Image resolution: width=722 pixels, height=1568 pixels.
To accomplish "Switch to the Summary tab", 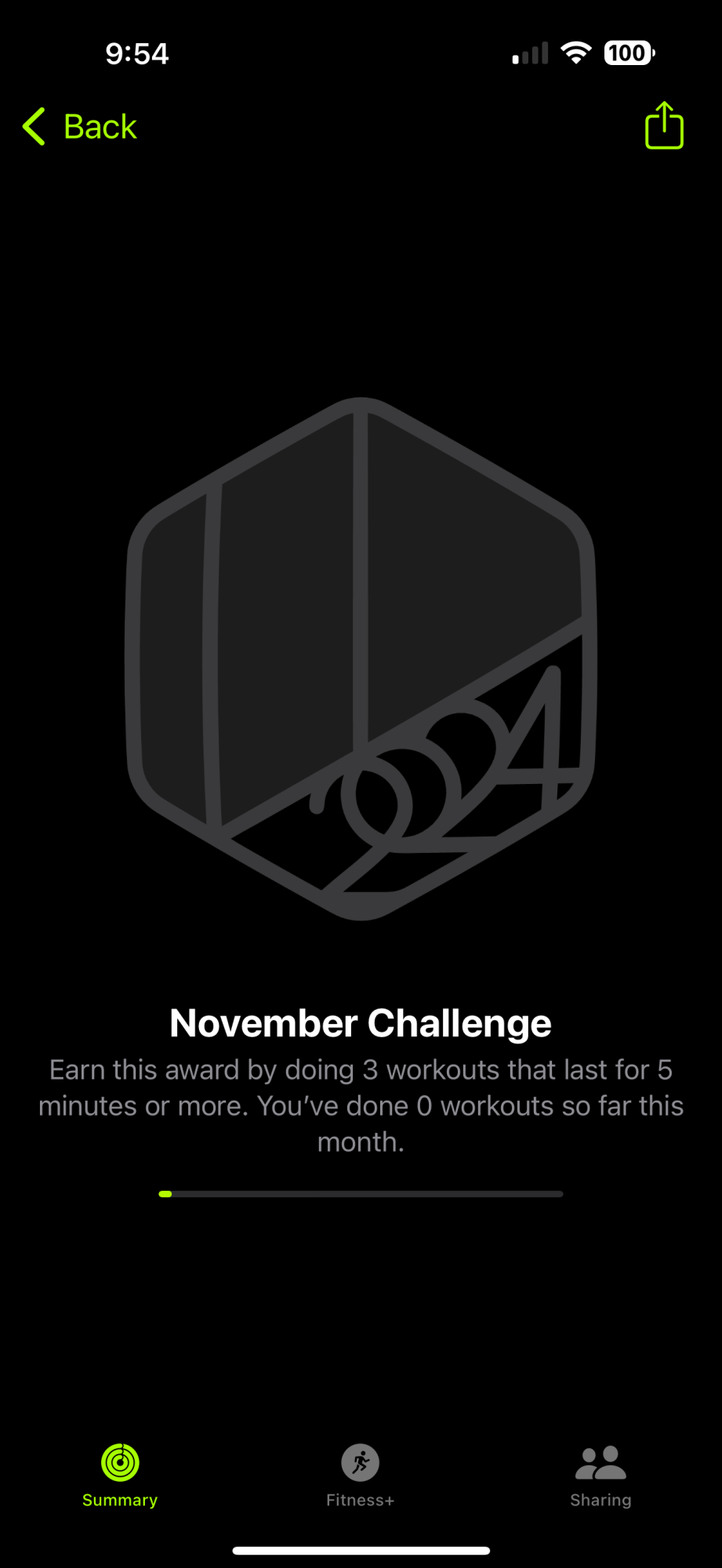I will (120, 1474).
